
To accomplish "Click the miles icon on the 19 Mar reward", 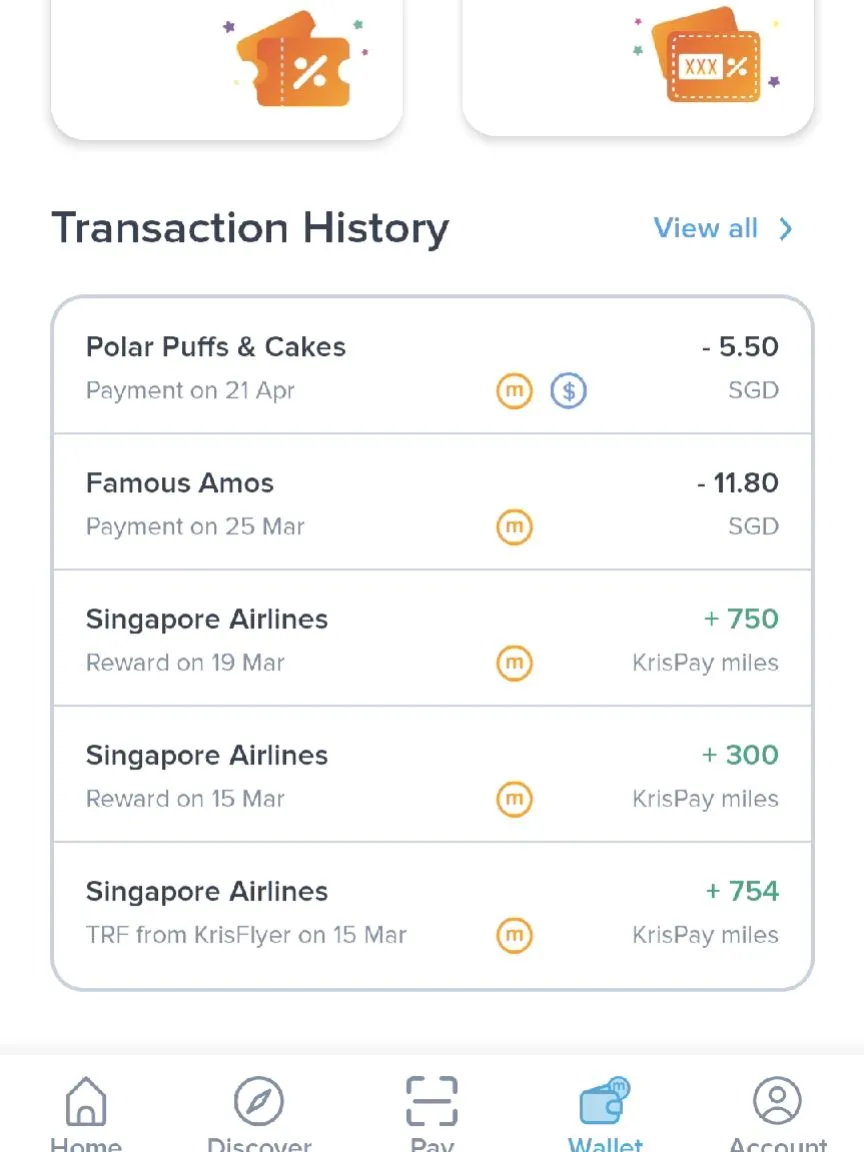I will (514, 663).
